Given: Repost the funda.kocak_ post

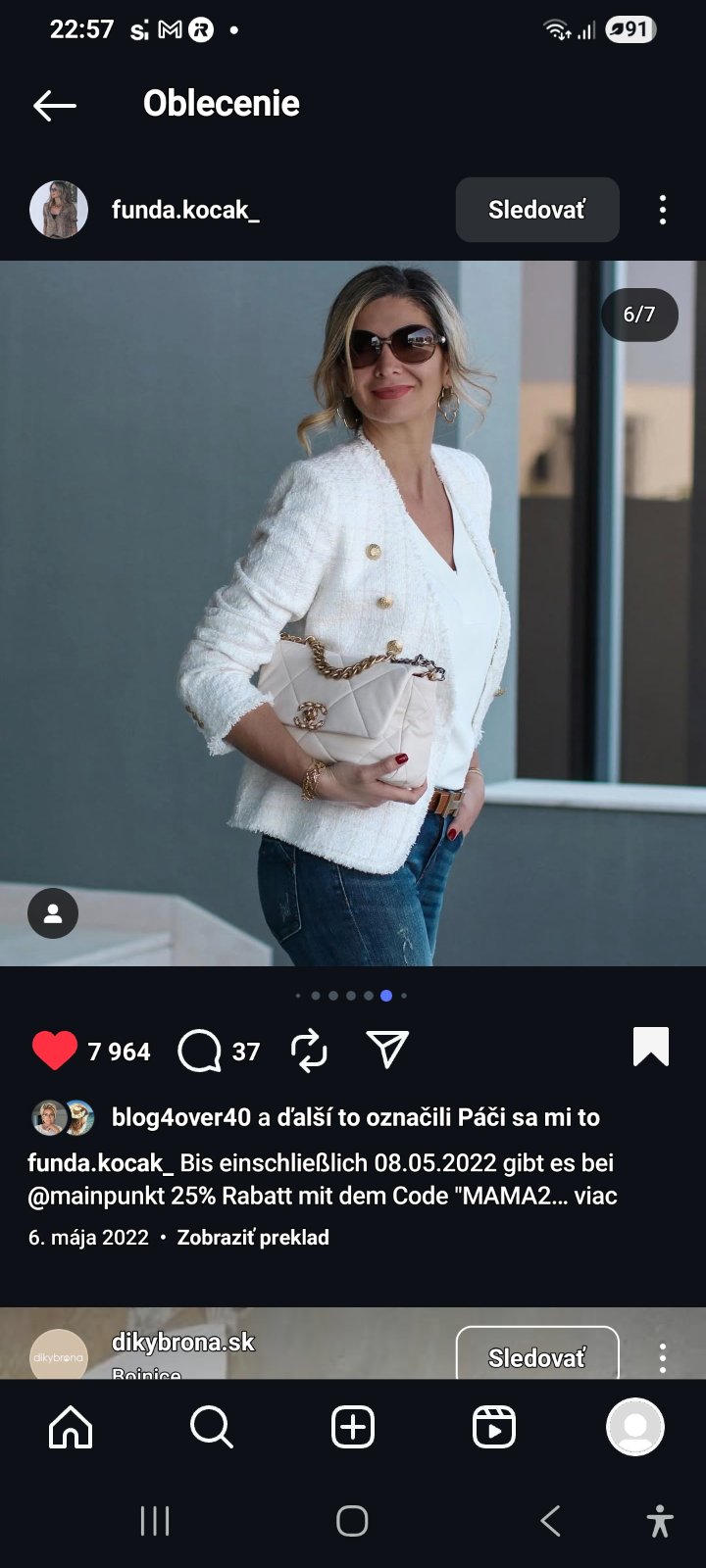Looking at the screenshot, I should 309,1051.
